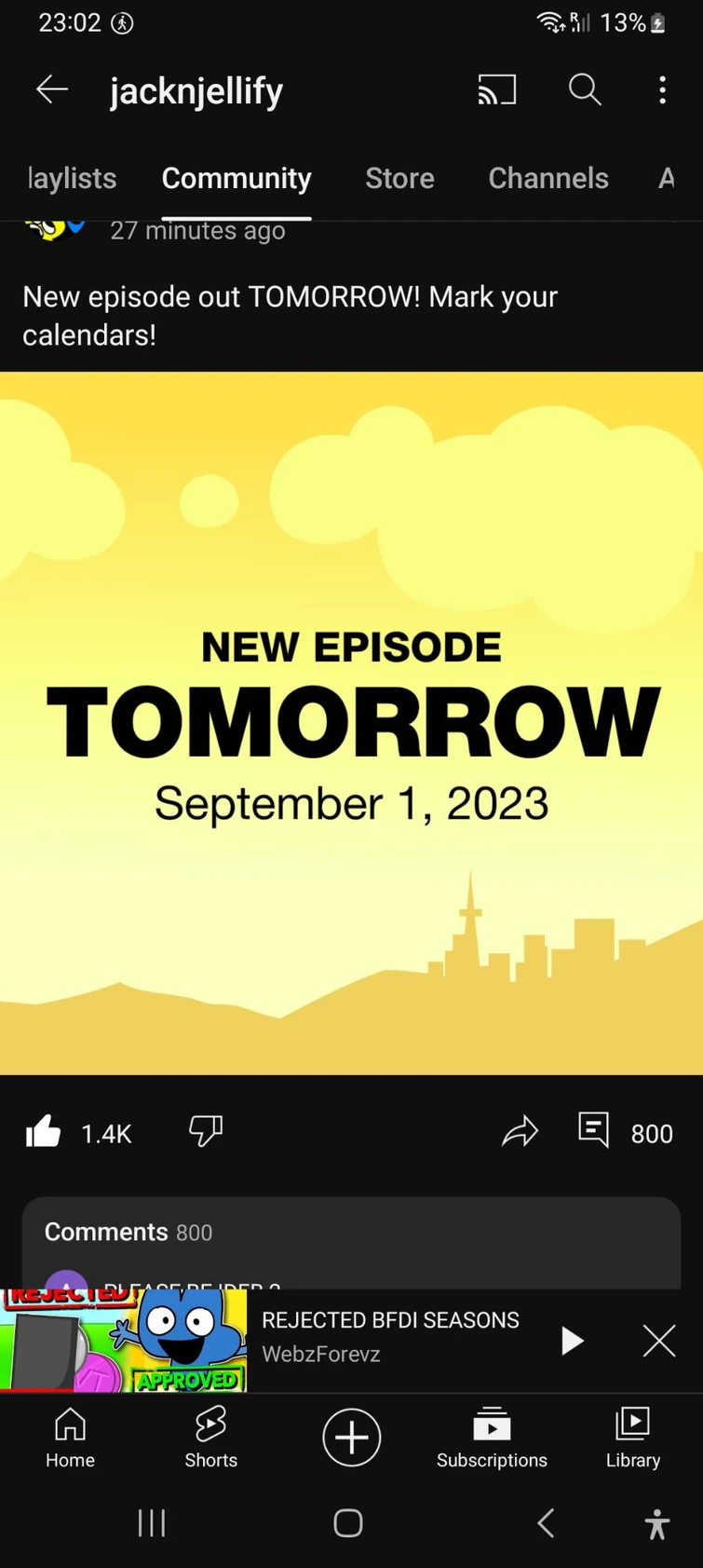The width and height of the screenshot is (703, 1568).
Task: Play the REJECTED BFDI SEASONS miniplayer video
Action: pos(572,1341)
